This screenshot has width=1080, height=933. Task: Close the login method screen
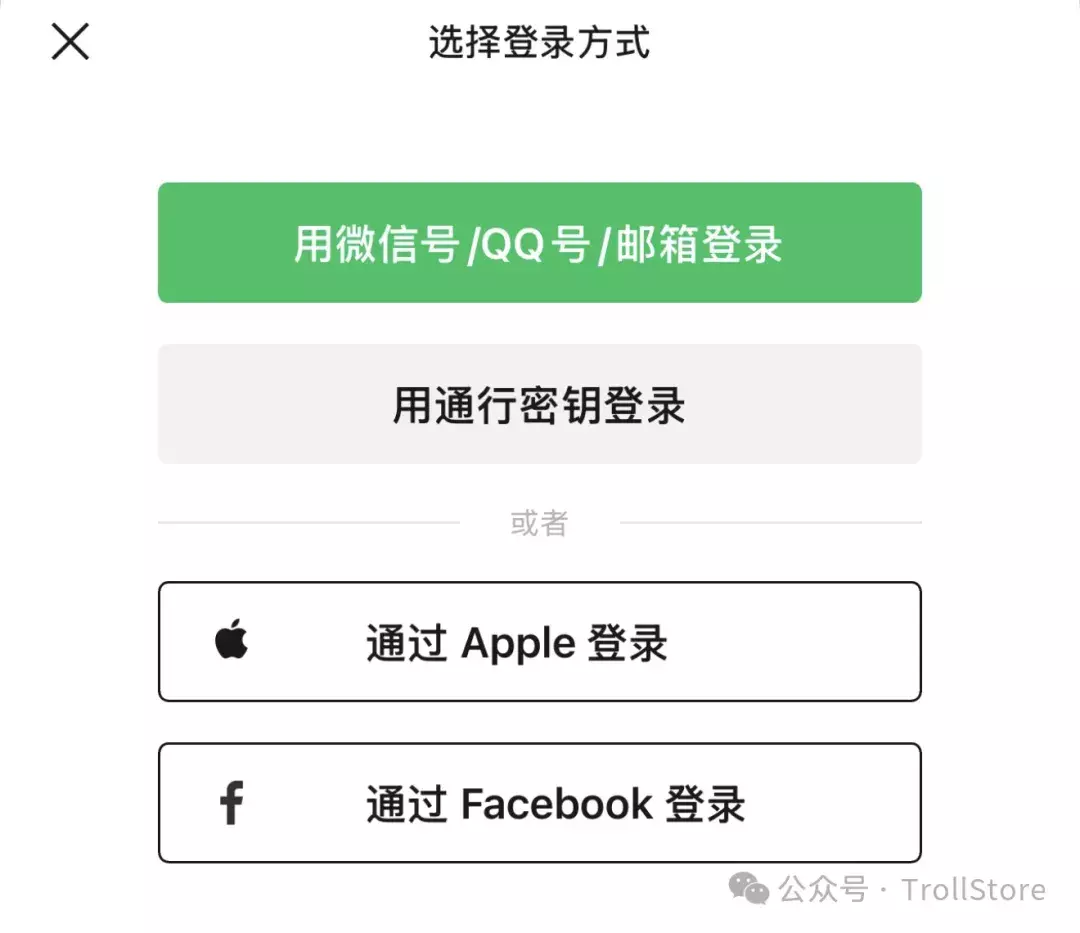(70, 42)
